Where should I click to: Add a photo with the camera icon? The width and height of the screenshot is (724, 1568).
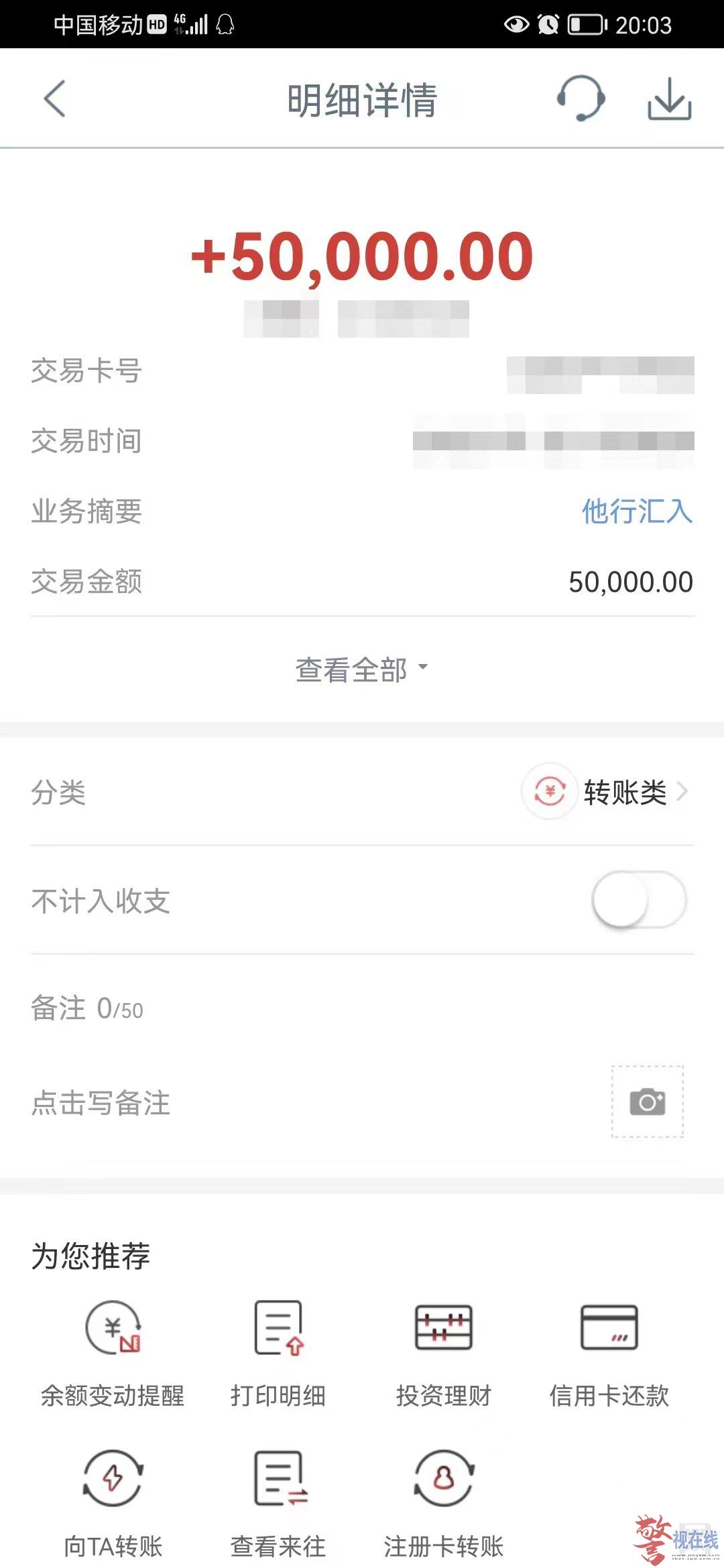point(648,1102)
